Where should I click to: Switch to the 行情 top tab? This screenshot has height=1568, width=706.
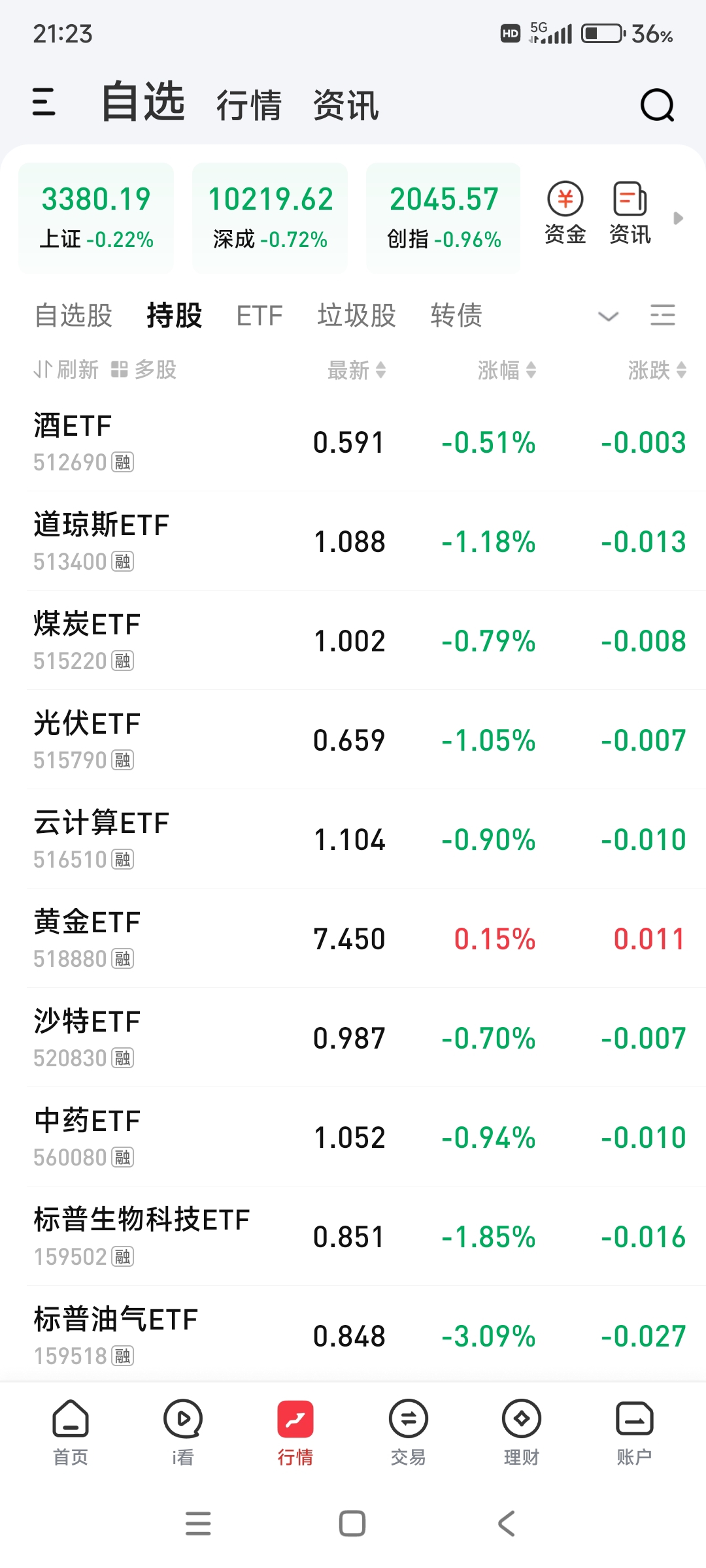pyautogui.click(x=249, y=105)
